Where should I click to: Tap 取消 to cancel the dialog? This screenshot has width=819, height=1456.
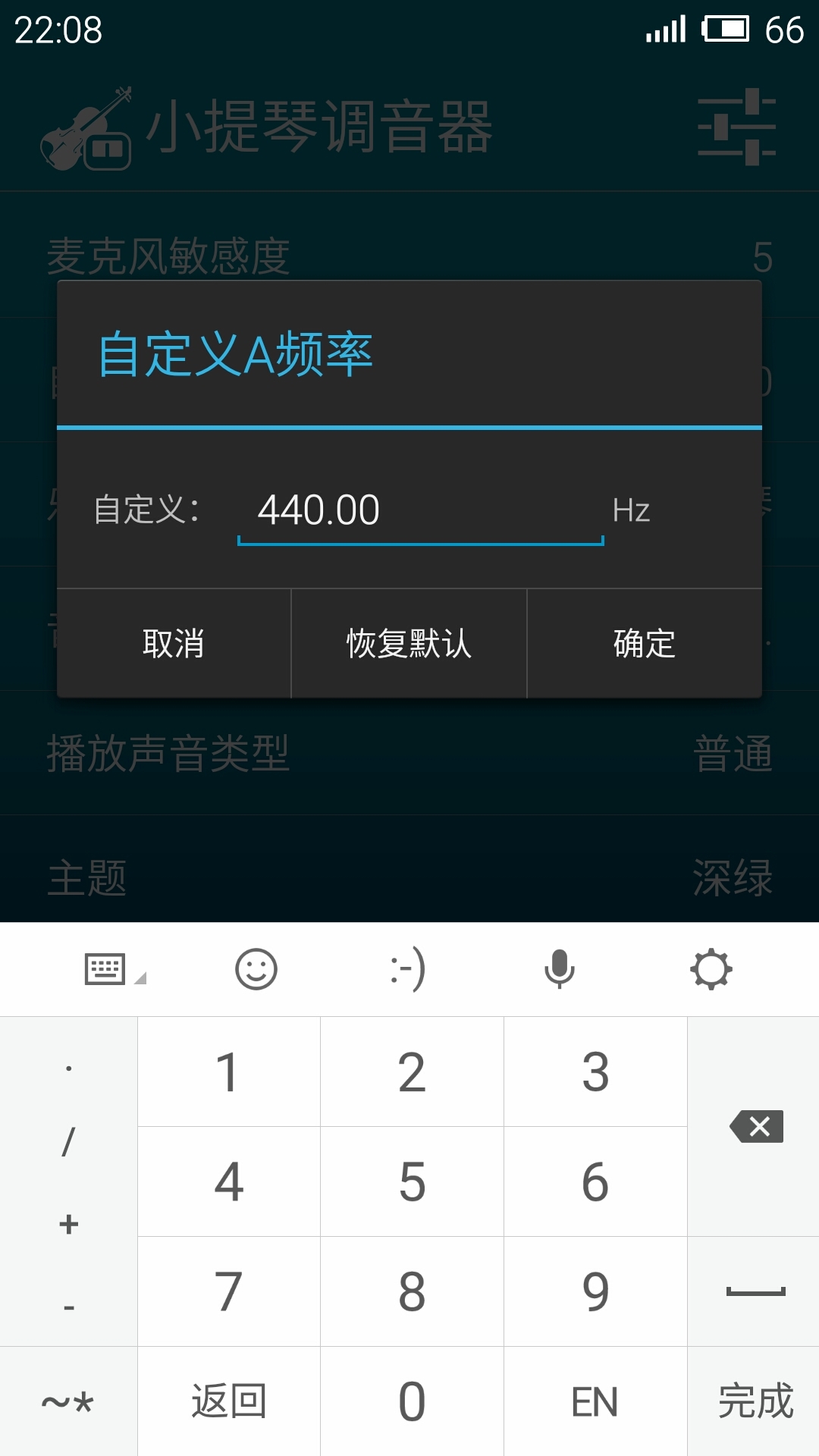point(174,644)
